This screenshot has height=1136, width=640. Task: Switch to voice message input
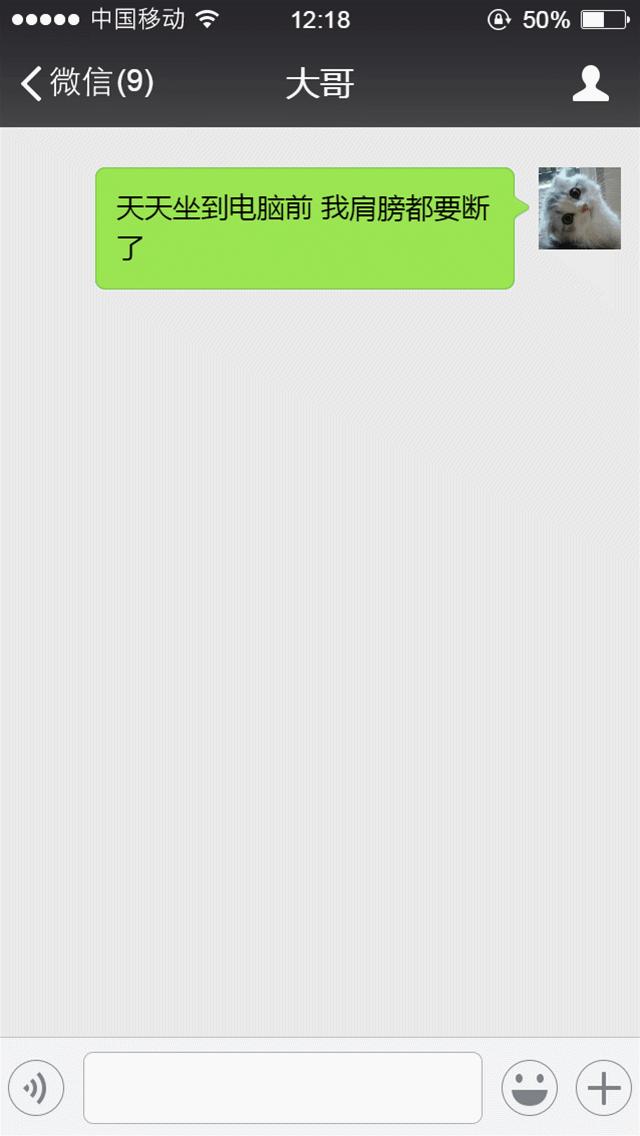(x=36, y=1088)
